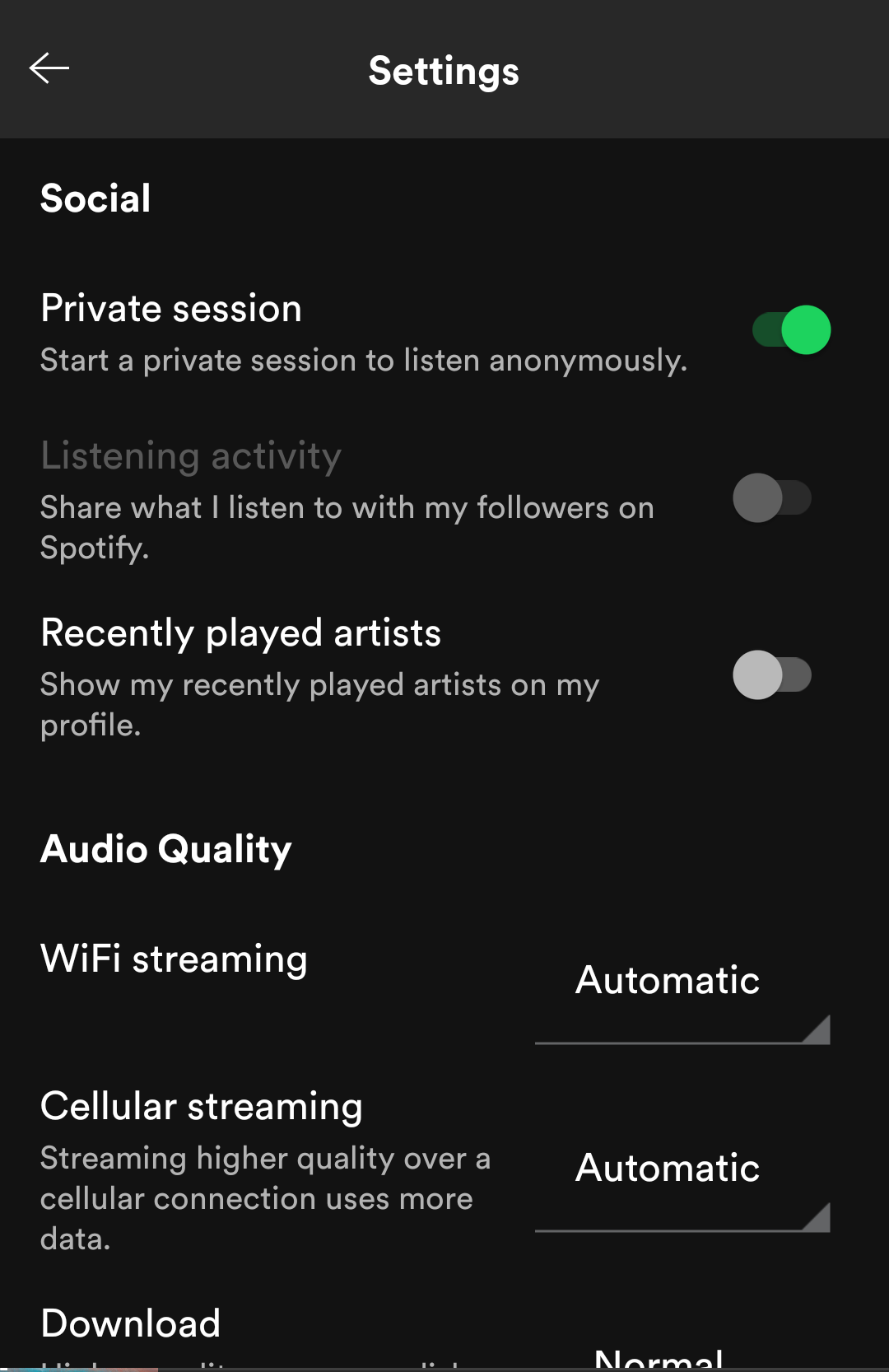Turn on Recently played artists

pos(774,674)
